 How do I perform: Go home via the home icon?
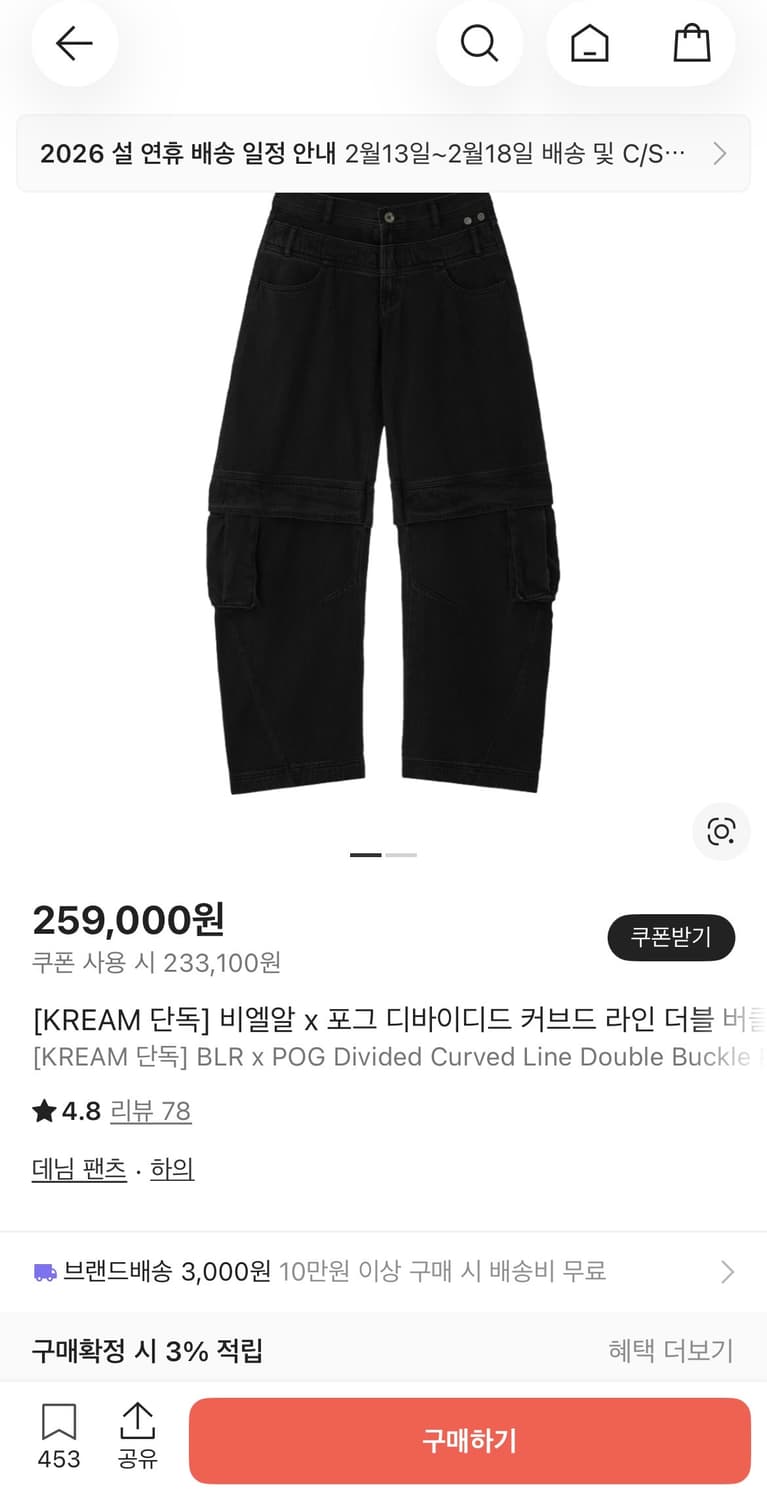pyautogui.click(x=589, y=43)
